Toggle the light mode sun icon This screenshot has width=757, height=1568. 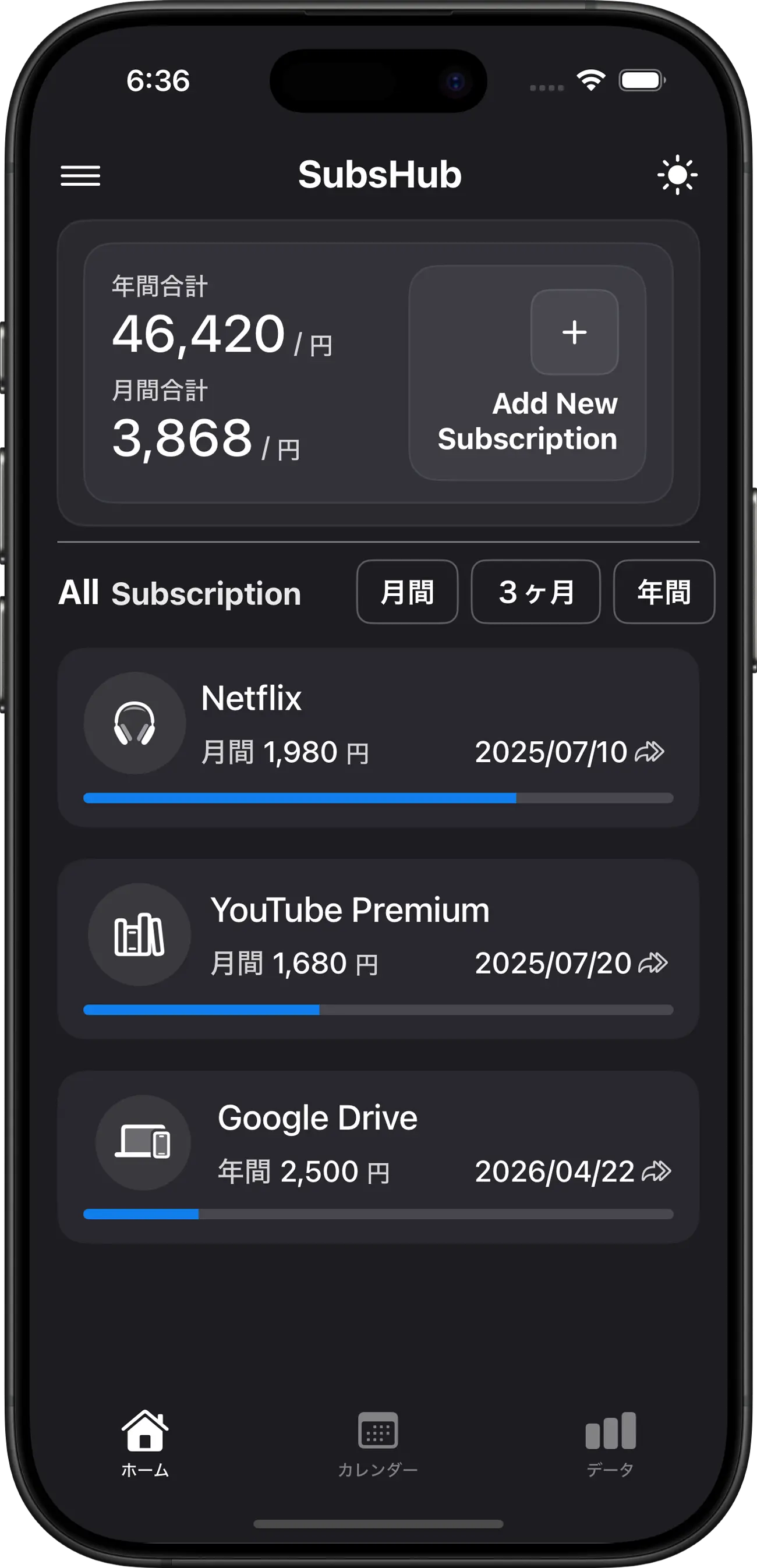(x=677, y=175)
